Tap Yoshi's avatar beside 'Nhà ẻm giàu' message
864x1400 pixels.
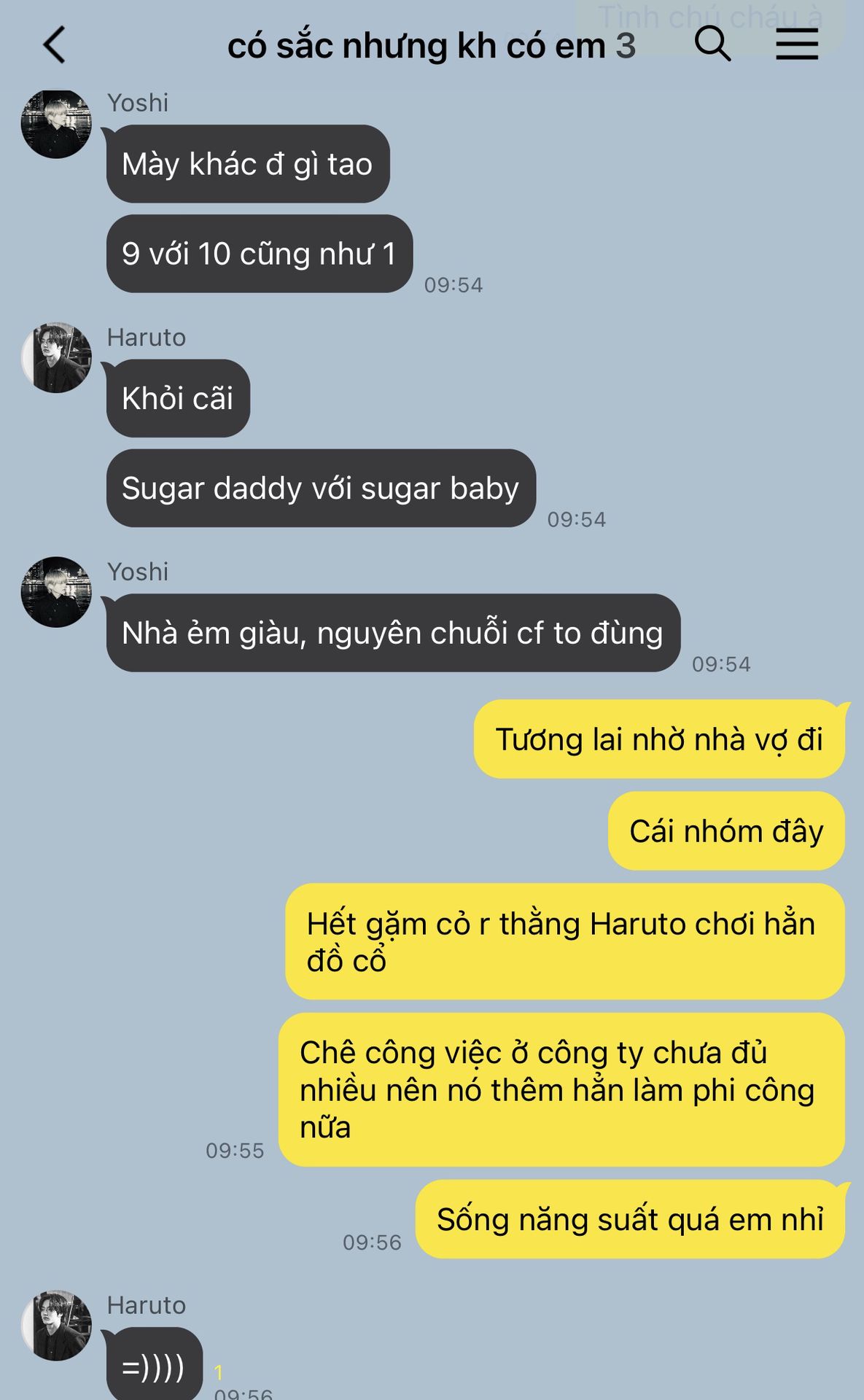pyautogui.click(x=56, y=592)
